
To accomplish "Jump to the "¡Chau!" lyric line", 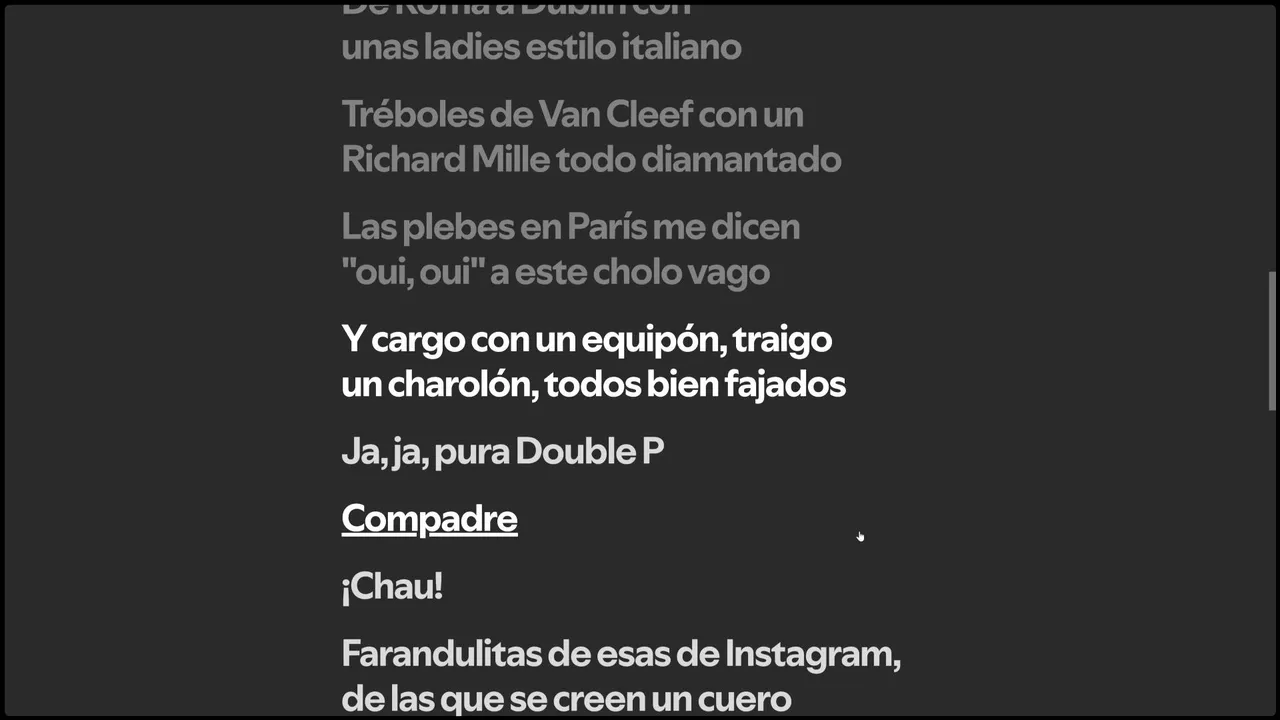I will (391, 587).
